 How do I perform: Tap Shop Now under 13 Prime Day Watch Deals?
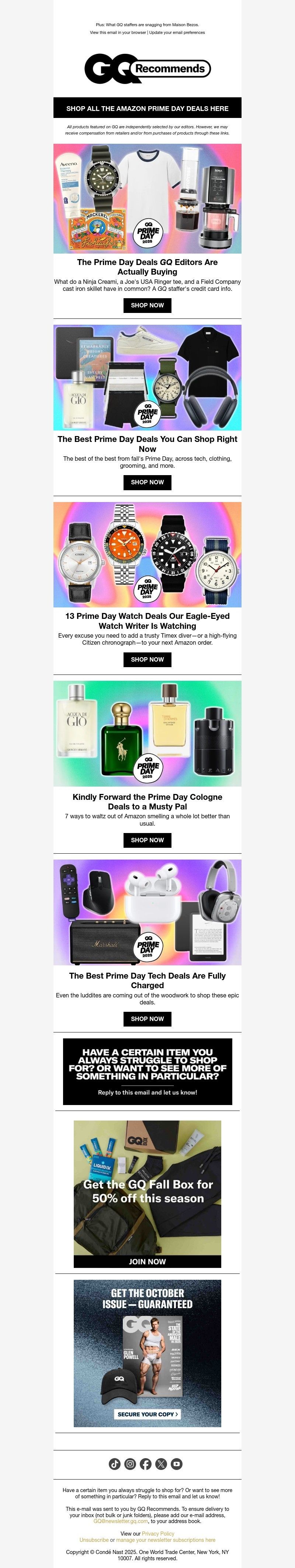coord(147,659)
